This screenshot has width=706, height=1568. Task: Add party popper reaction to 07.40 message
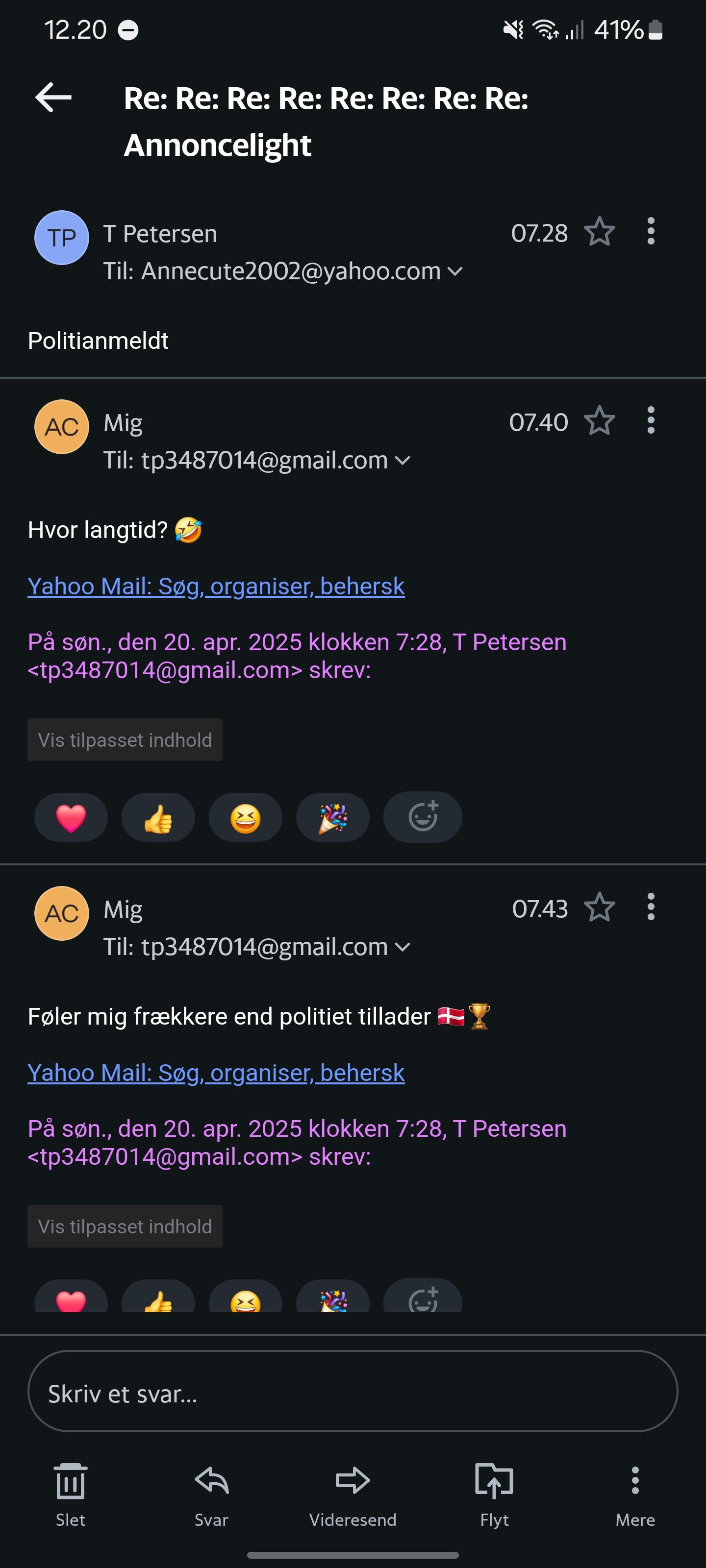pyautogui.click(x=332, y=817)
